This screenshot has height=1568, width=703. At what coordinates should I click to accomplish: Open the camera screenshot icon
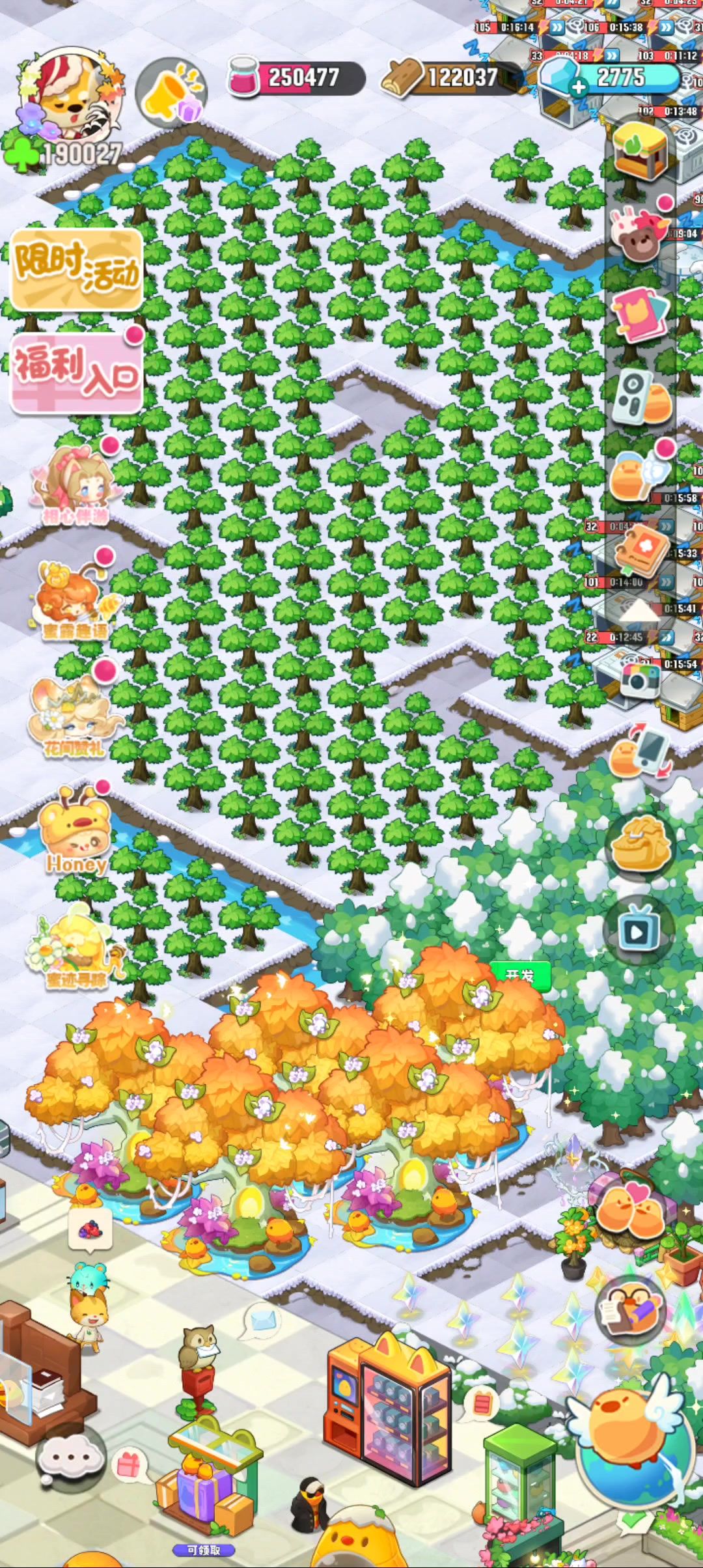tap(641, 680)
